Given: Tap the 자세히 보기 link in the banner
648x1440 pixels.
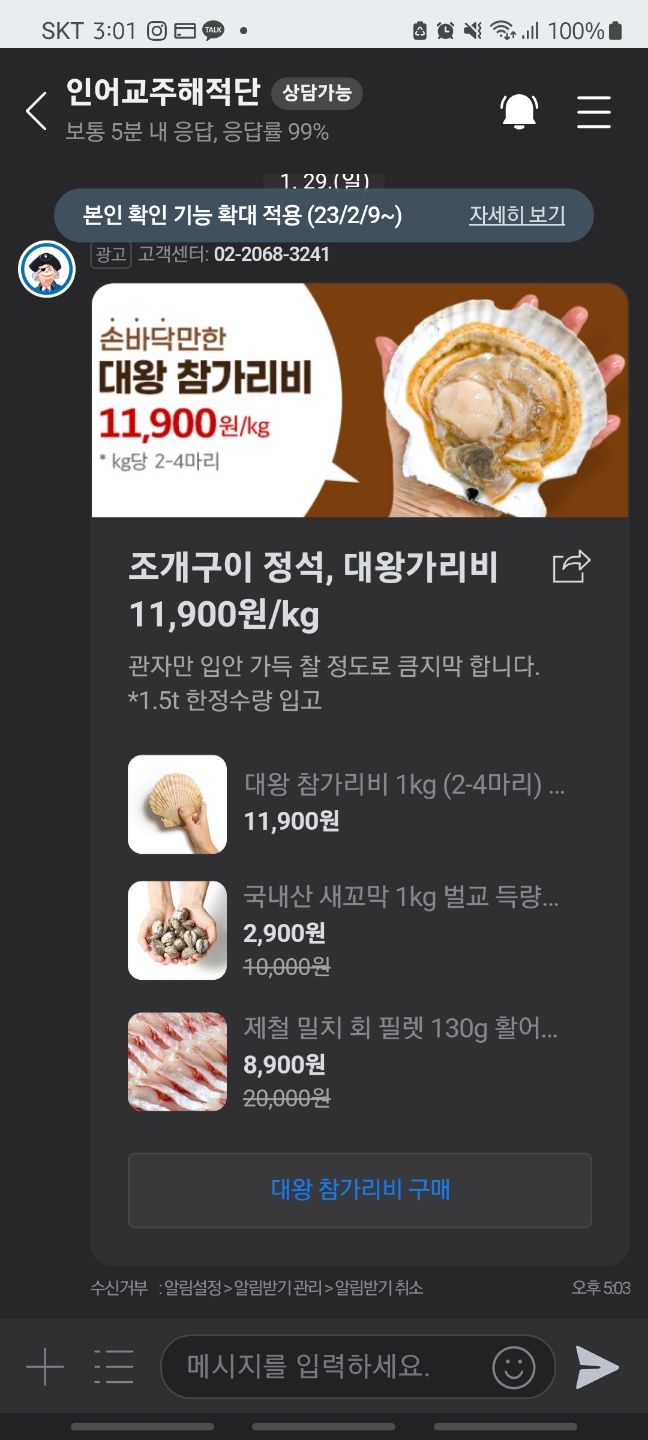Looking at the screenshot, I should (x=517, y=215).
